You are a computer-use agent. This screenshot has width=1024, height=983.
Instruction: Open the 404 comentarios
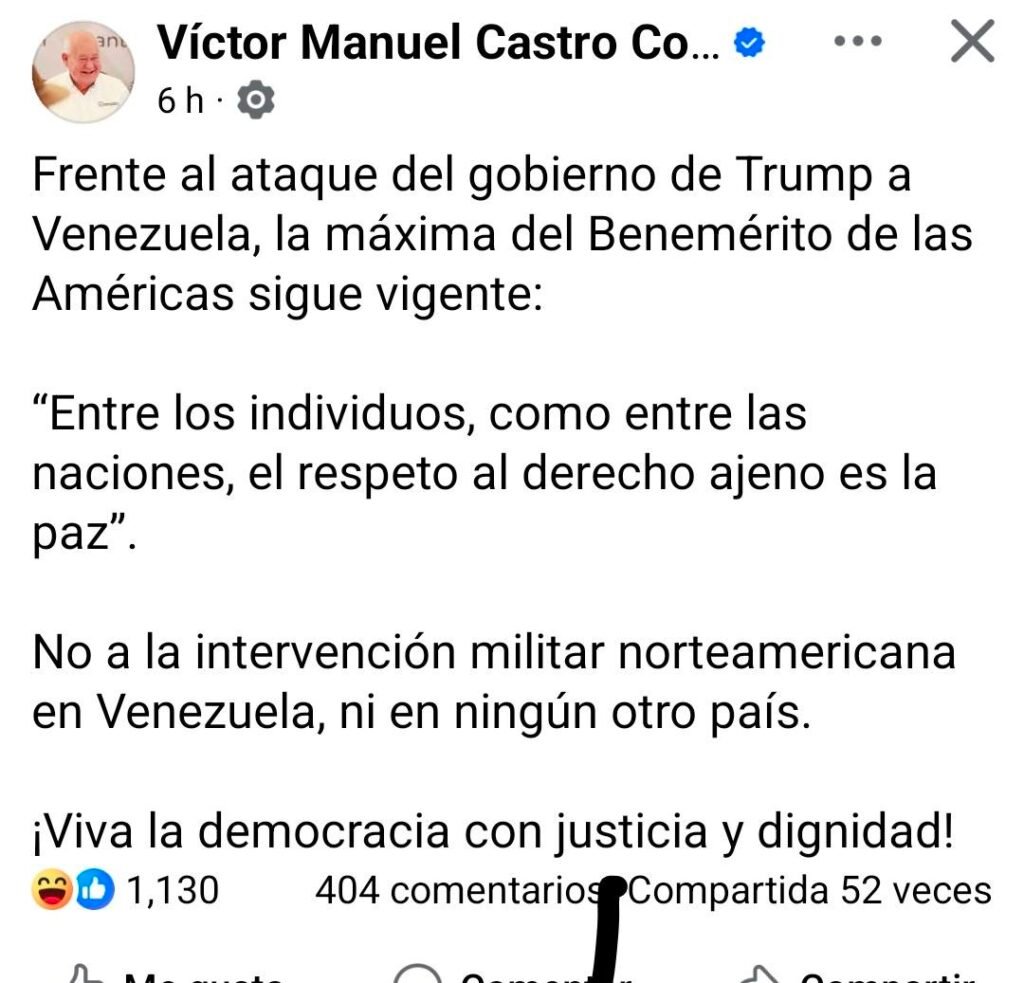(x=455, y=890)
